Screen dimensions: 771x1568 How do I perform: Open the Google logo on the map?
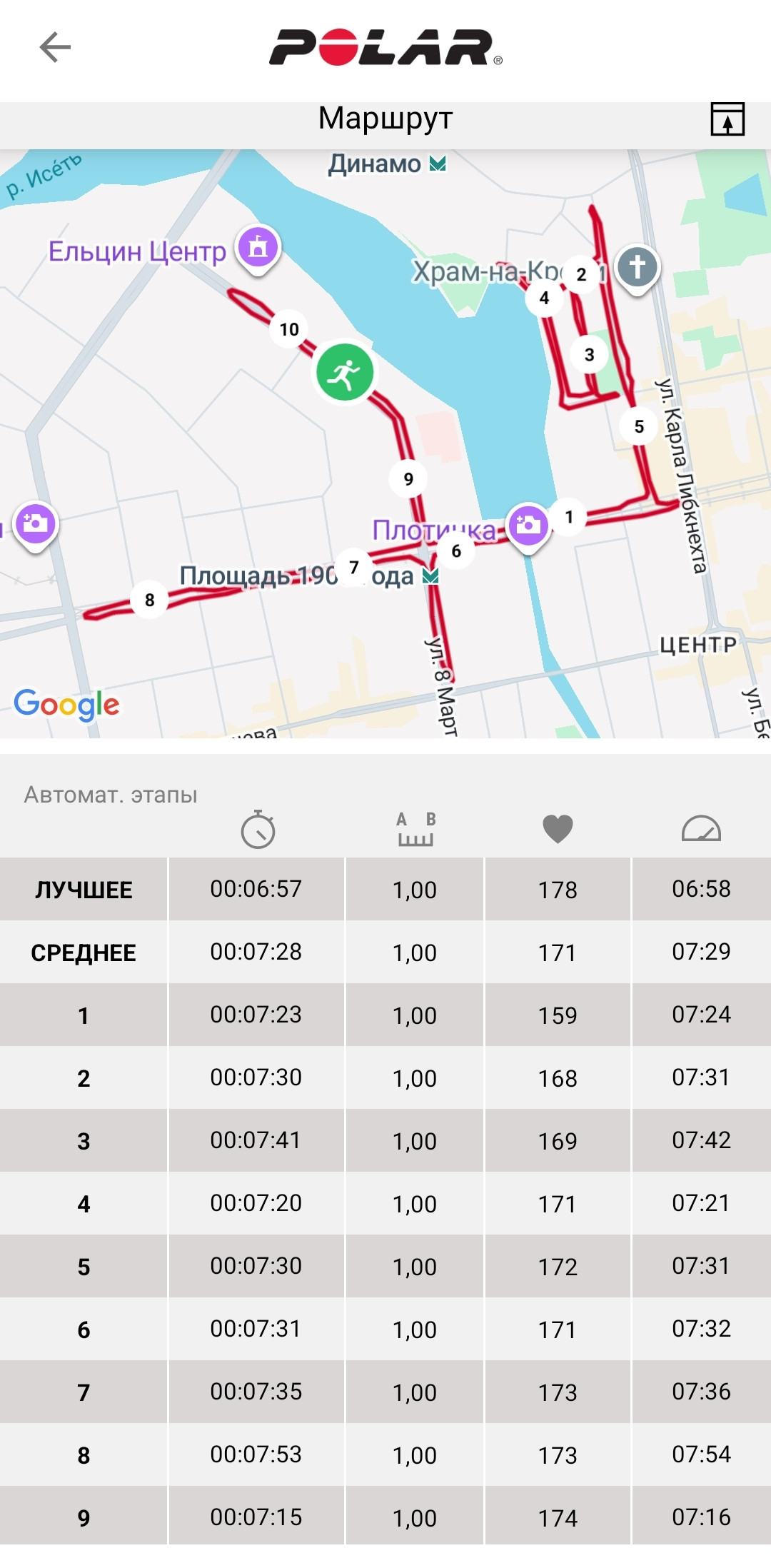(66, 705)
